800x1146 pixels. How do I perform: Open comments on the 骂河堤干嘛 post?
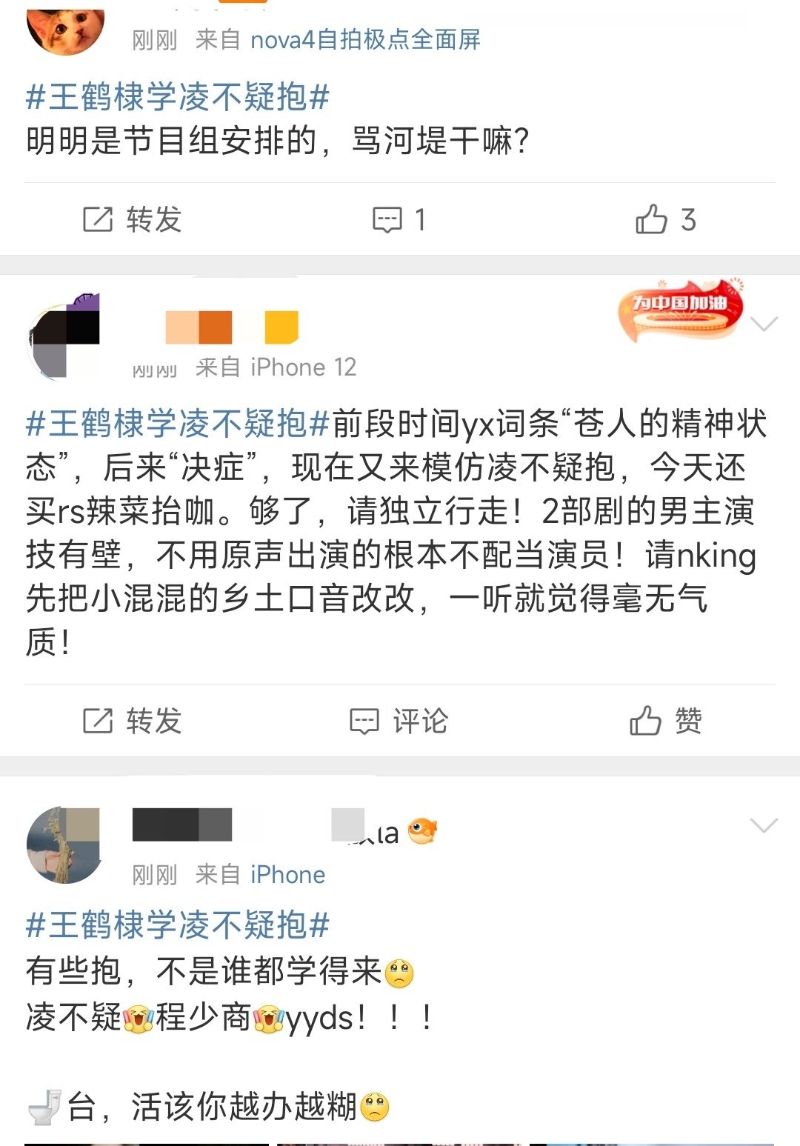(399, 220)
